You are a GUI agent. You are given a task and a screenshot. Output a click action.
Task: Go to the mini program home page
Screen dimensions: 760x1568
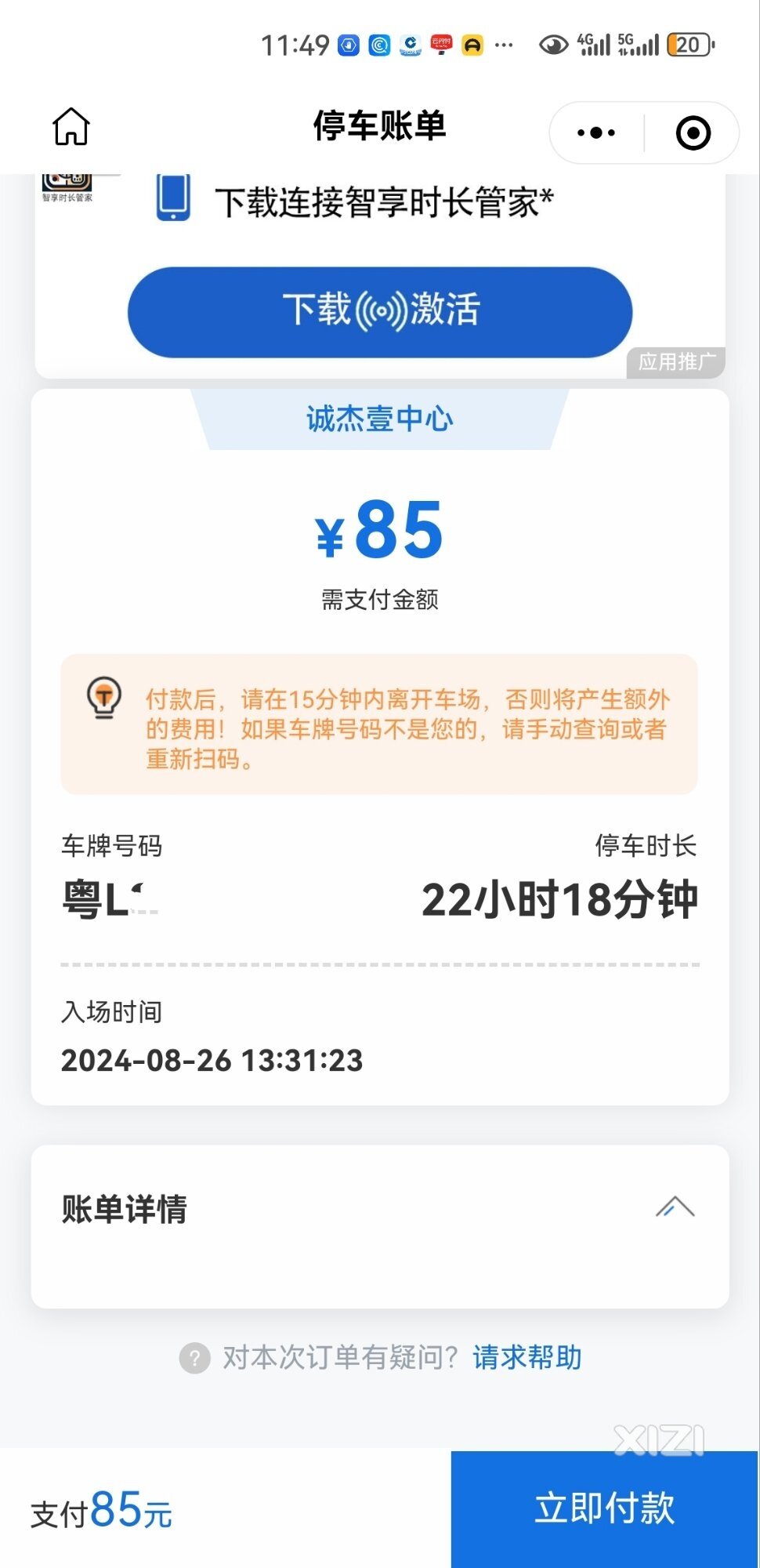[x=71, y=126]
